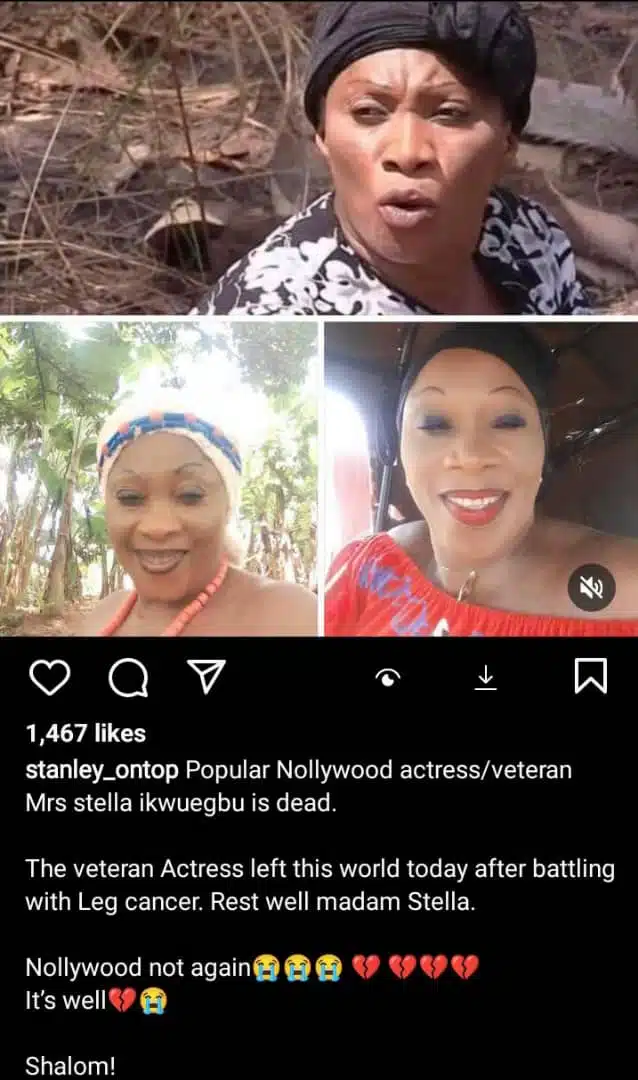Open comments on this post
This screenshot has height=1080, width=638.
click(128, 679)
